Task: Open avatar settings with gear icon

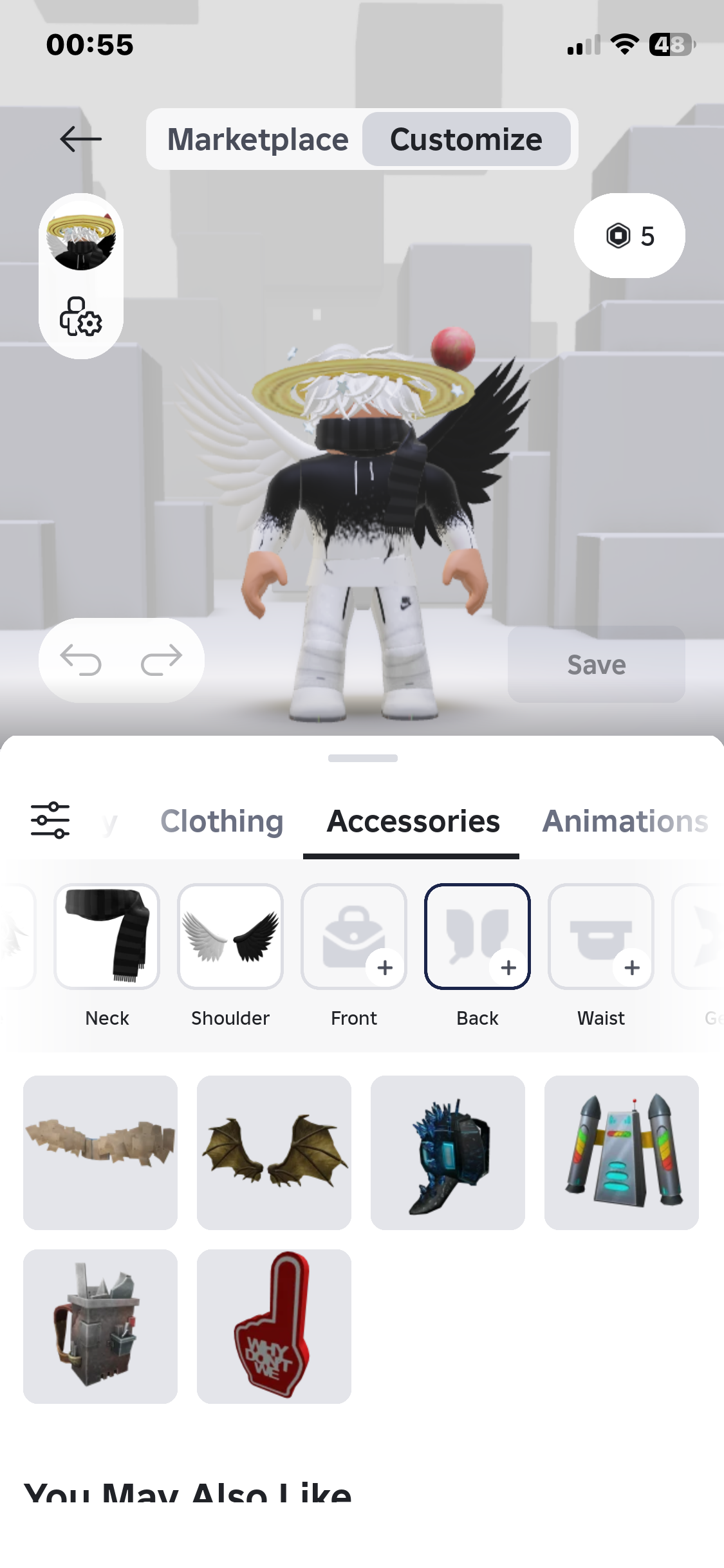Action: click(81, 317)
